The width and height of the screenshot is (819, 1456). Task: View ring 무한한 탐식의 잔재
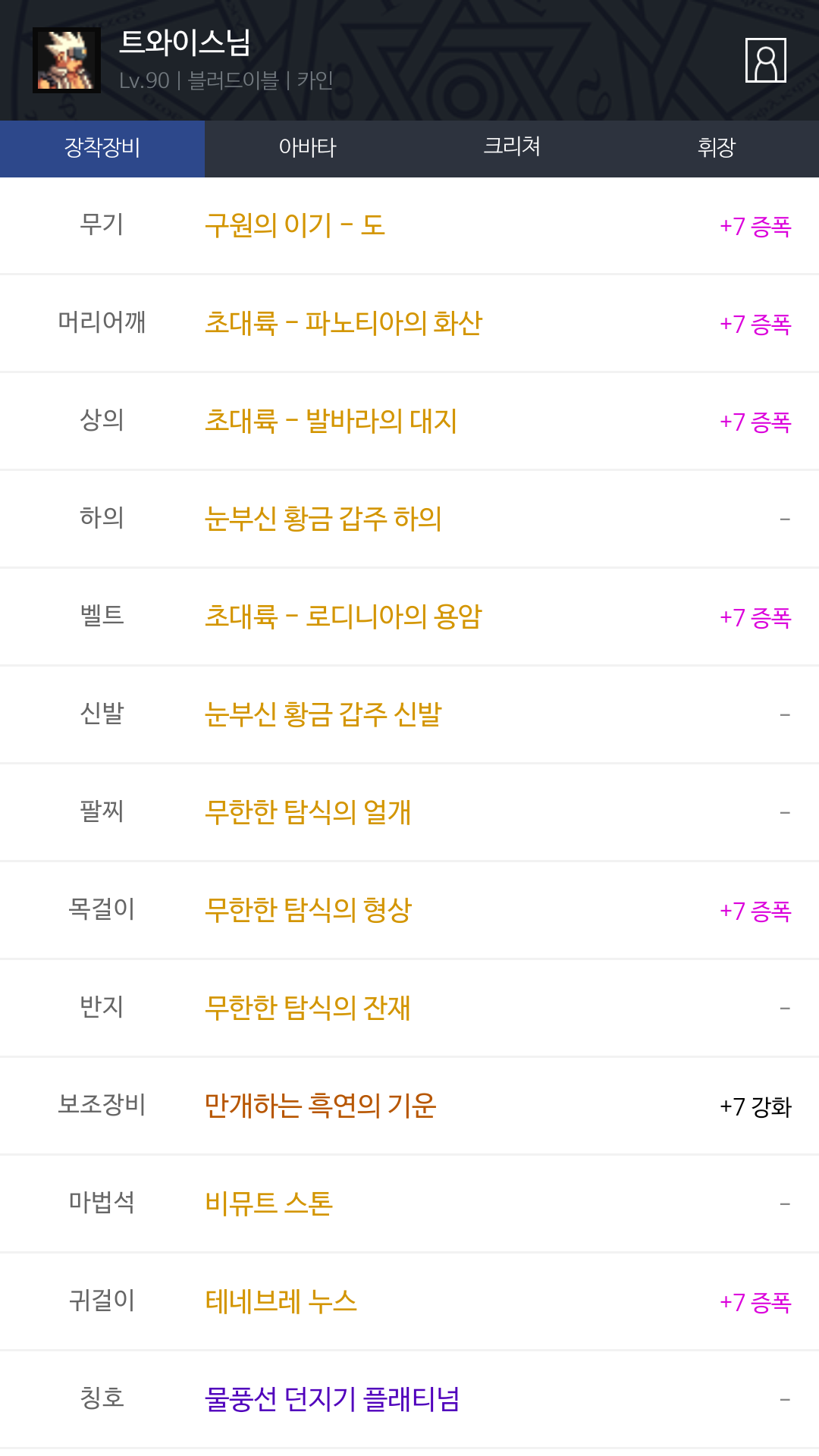(308, 1009)
